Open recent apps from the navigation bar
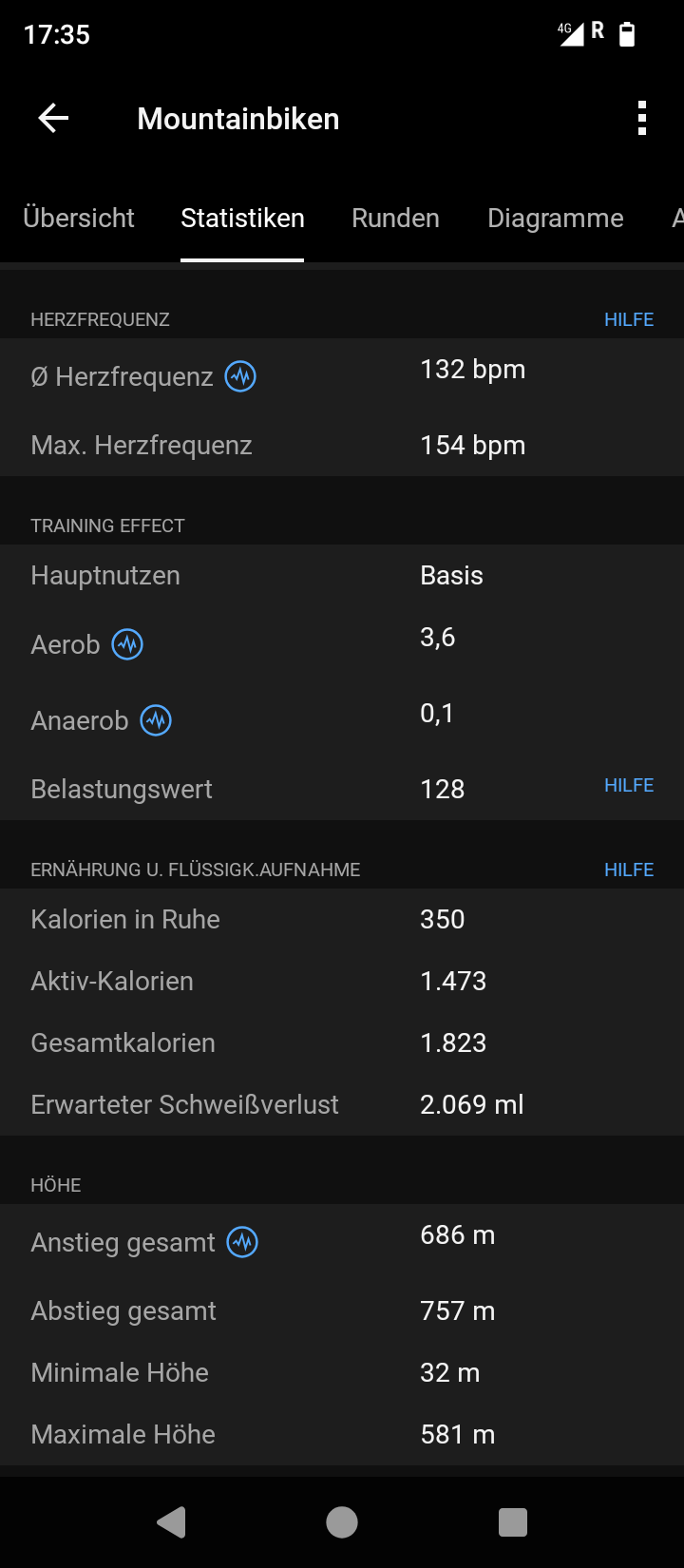Screen dimensions: 684x1568 coord(513,1522)
